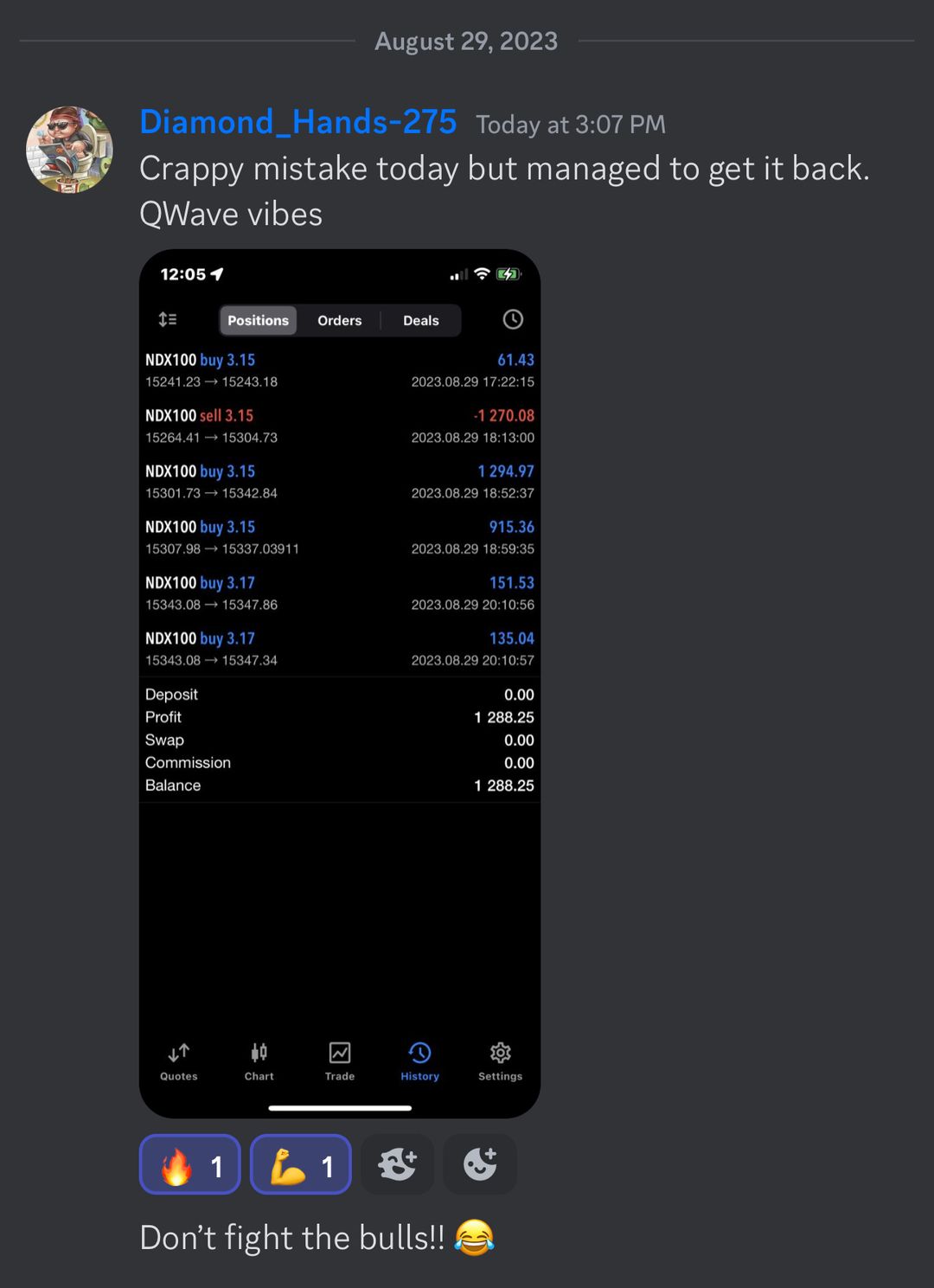Image resolution: width=934 pixels, height=1288 pixels.
Task: Expand the August 29, 2023 date divider
Action: click(466, 41)
